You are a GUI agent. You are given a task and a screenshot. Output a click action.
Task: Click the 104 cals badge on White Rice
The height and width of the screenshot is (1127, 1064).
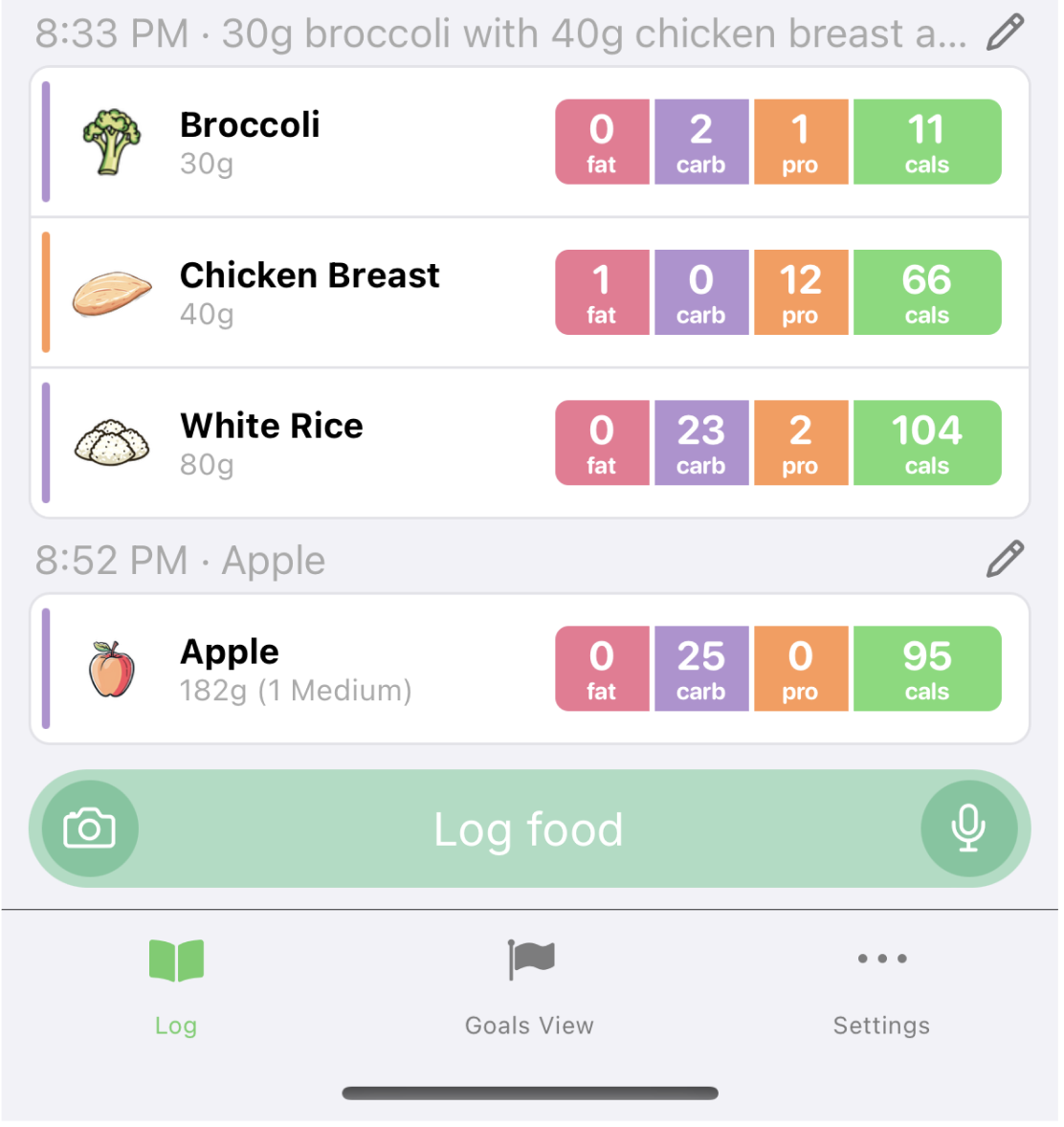(925, 442)
